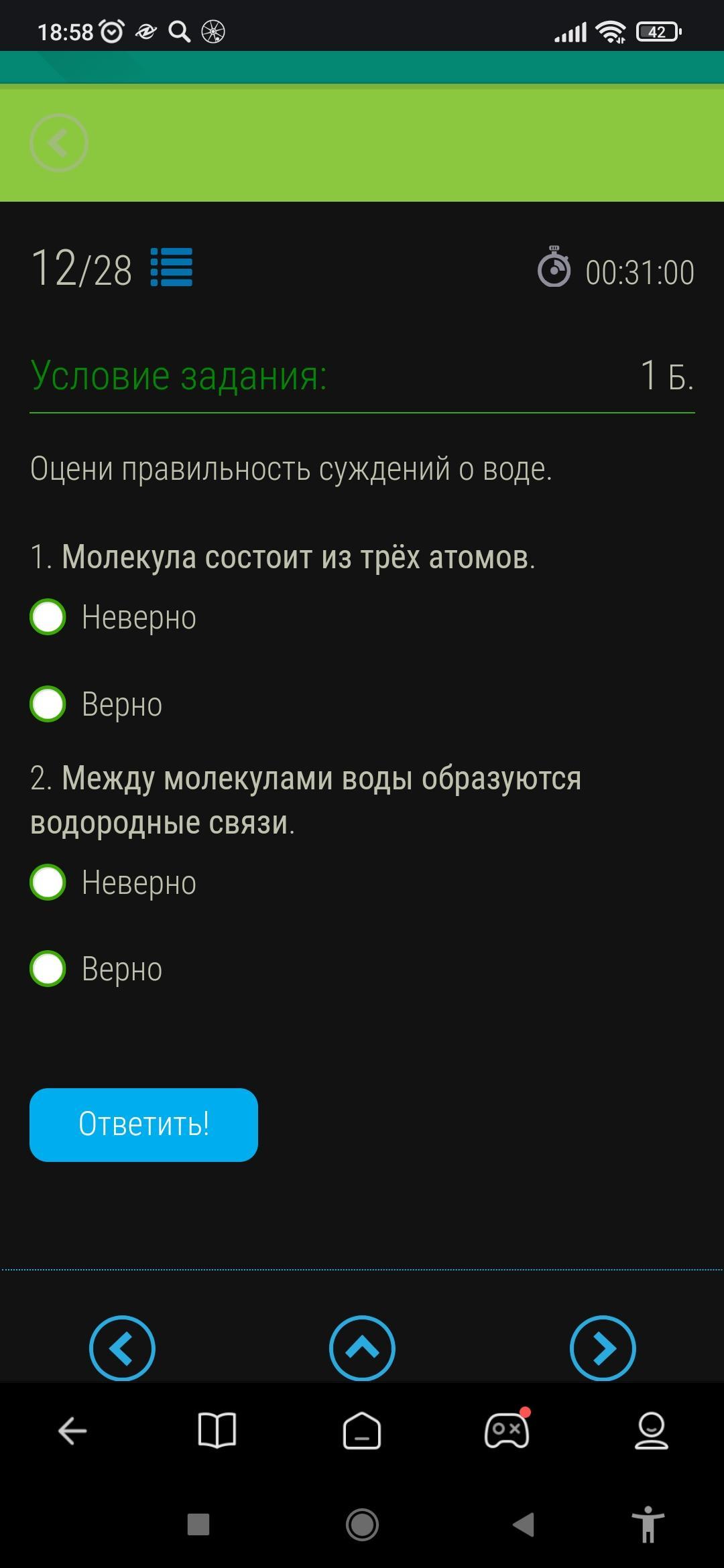The image size is (724, 1568).
Task: Submit with the Ответить! button
Action: 143,1125
